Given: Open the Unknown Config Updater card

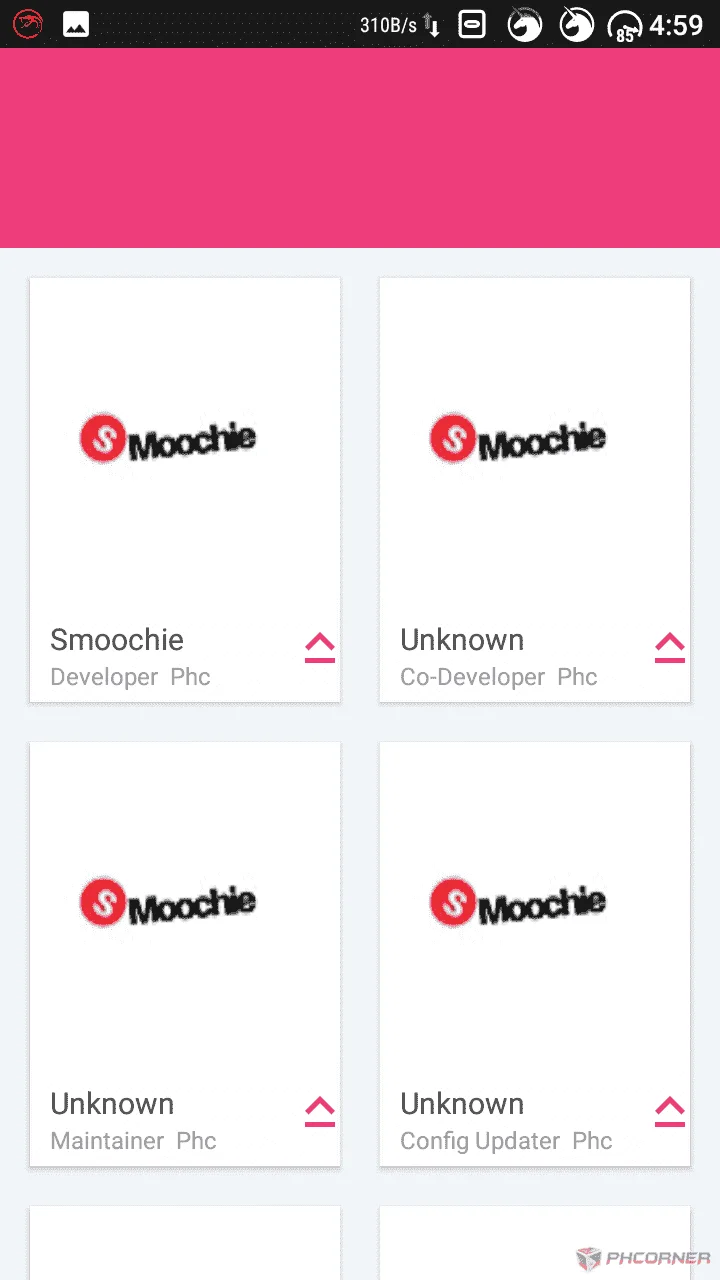Looking at the screenshot, I should [x=535, y=954].
